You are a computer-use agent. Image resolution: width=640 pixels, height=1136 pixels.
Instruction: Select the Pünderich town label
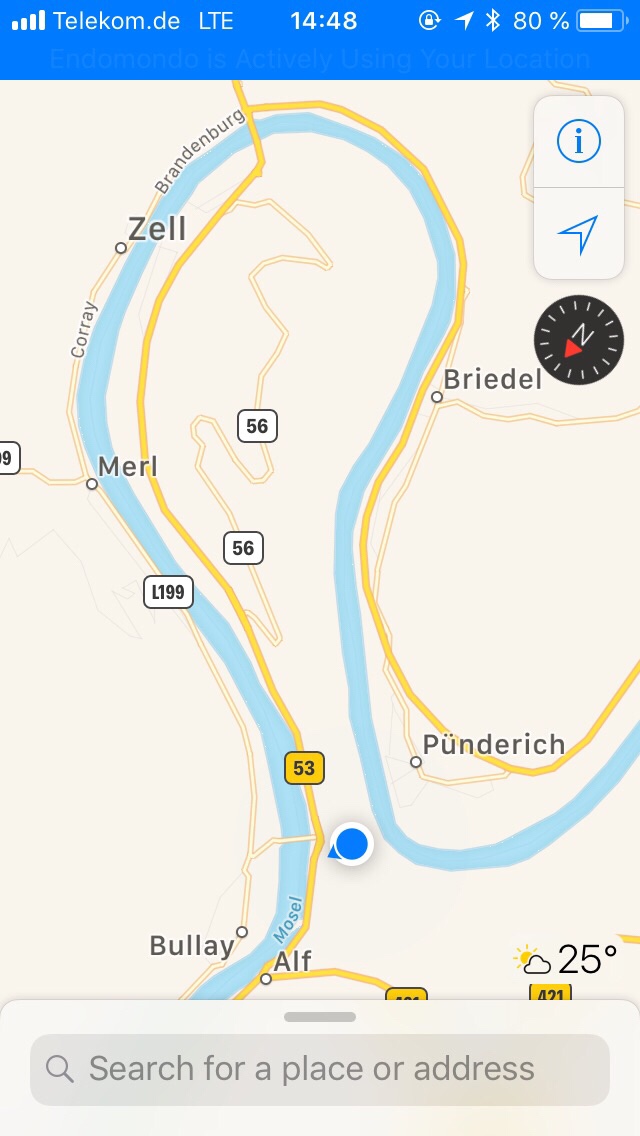pos(493,745)
